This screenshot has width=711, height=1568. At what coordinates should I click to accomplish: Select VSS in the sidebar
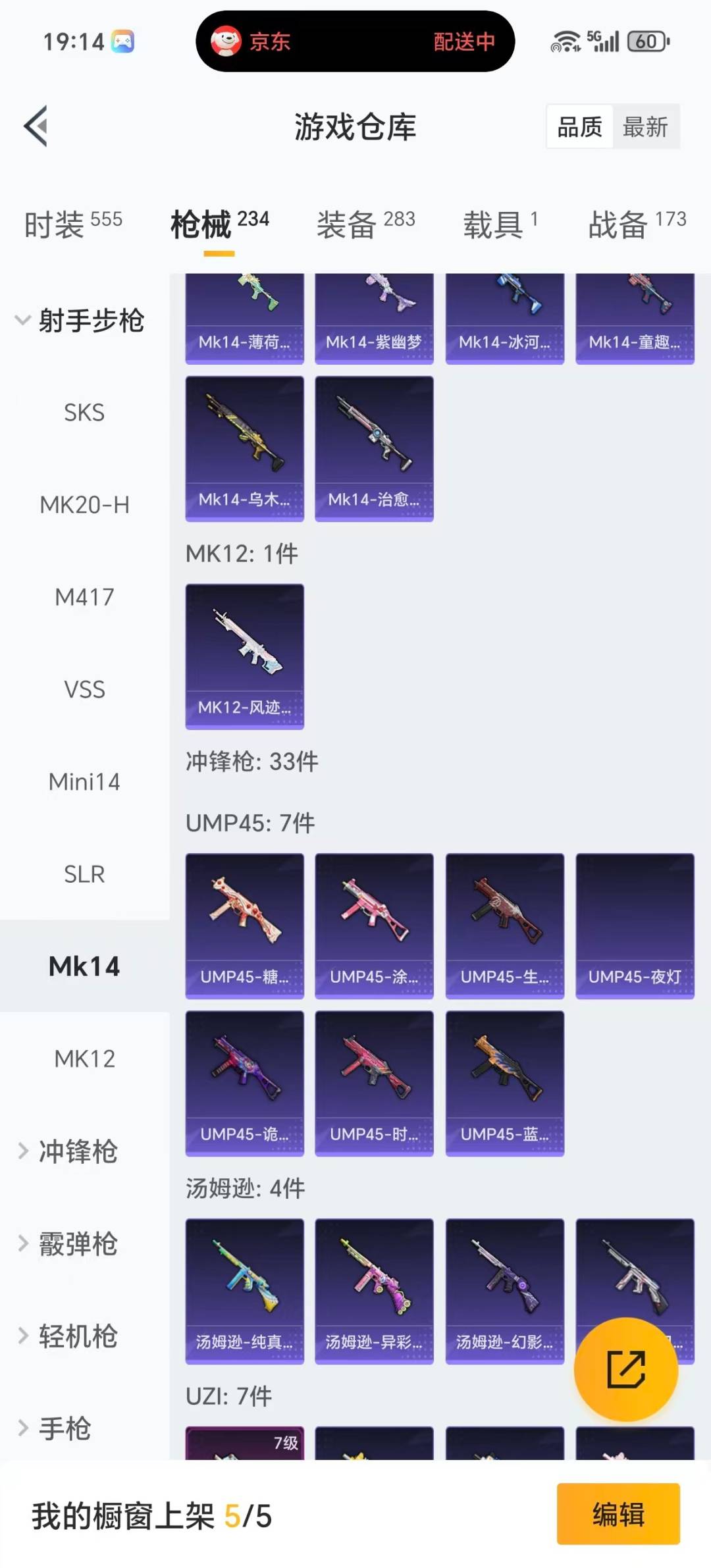(84, 689)
